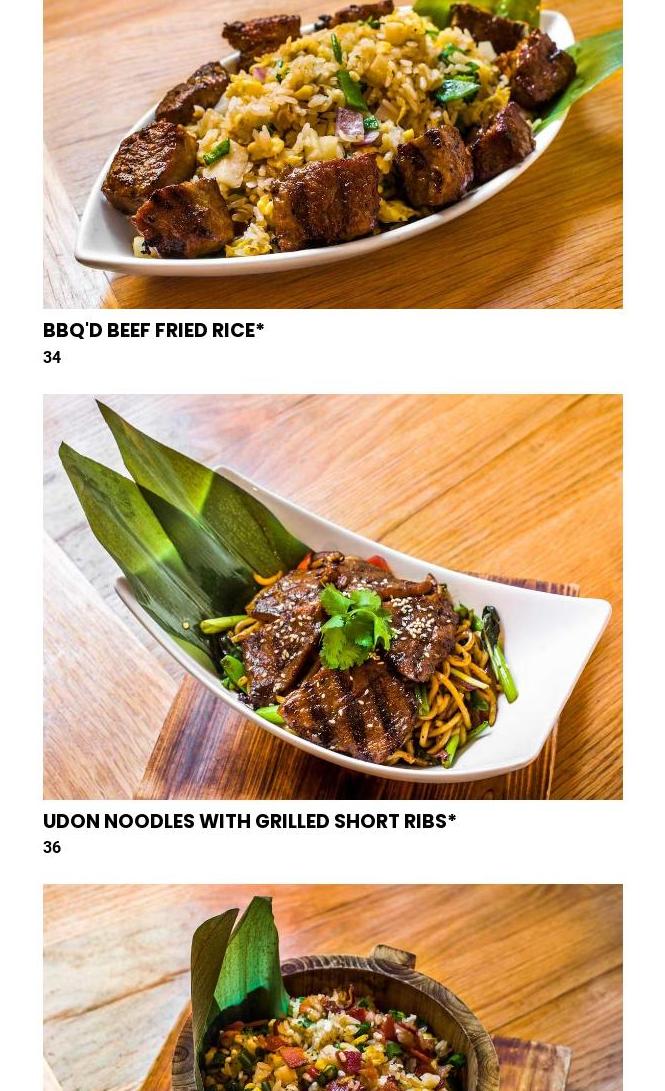View Udon Noodles with Grilled Short Ribs item
665x1091 pixels.
(249, 821)
